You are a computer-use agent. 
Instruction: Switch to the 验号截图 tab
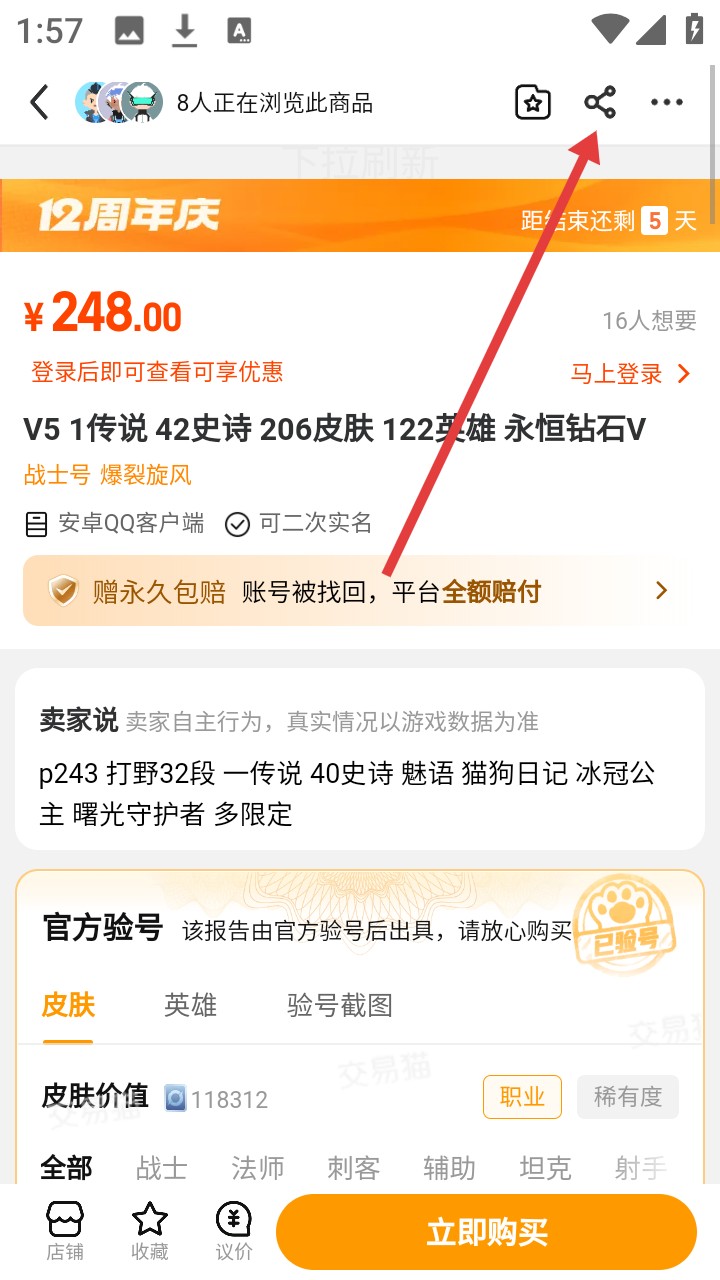coord(340,1005)
